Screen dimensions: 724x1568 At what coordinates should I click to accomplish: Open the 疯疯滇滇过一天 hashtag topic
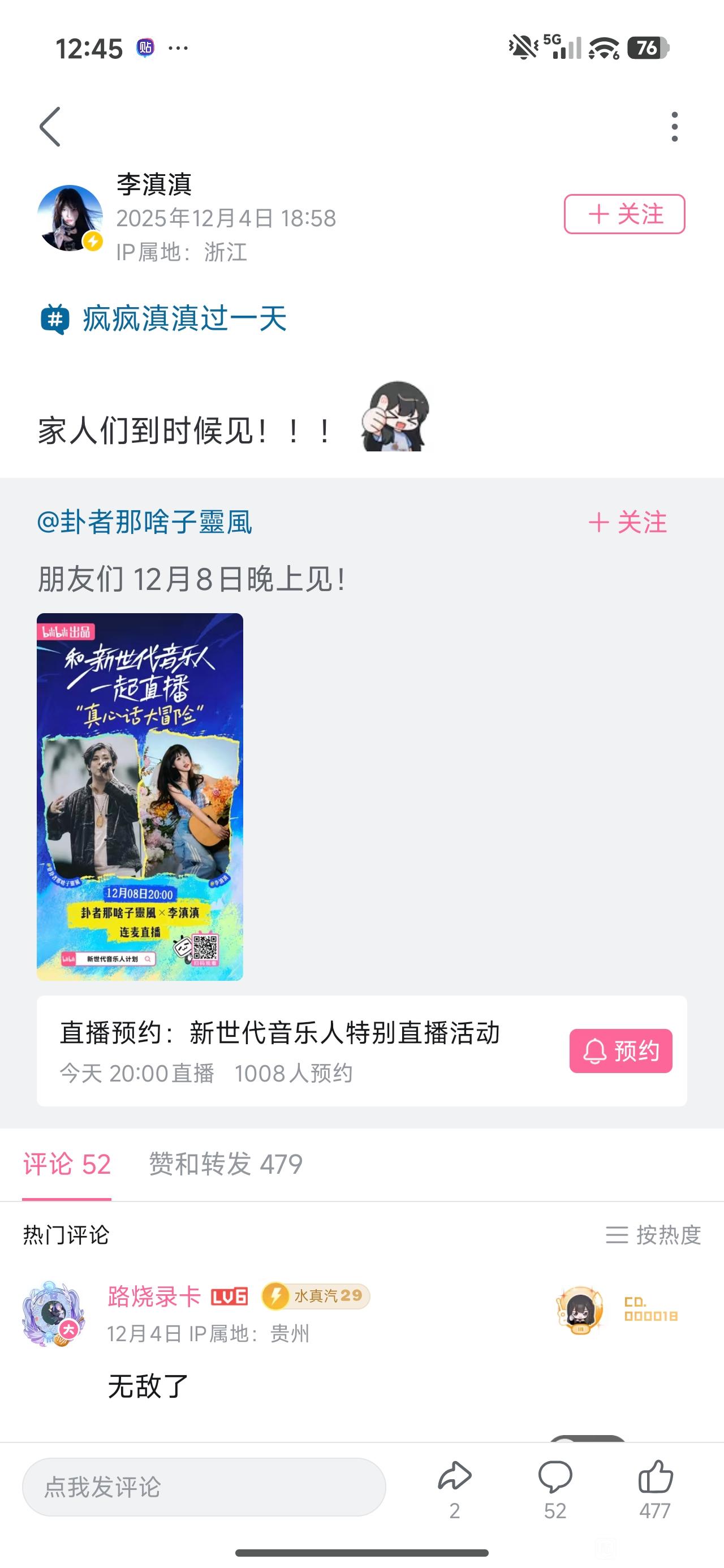tap(184, 319)
